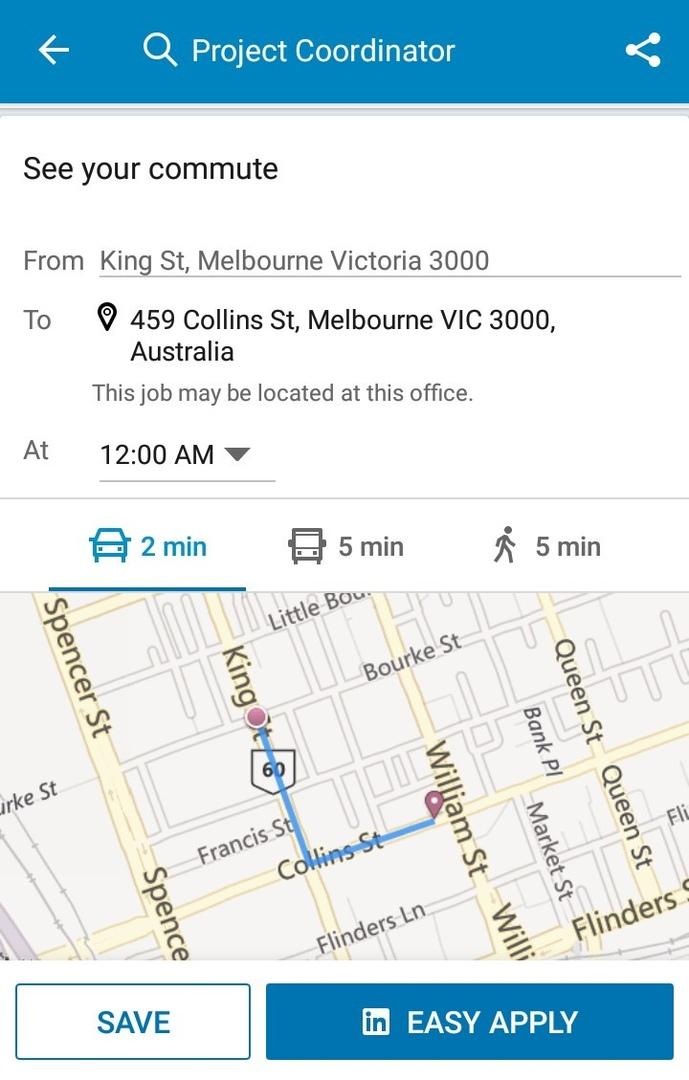The width and height of the screenshot is (689, 1080).
Task: Share this Project Coordinator job
Action: (642, 50)
